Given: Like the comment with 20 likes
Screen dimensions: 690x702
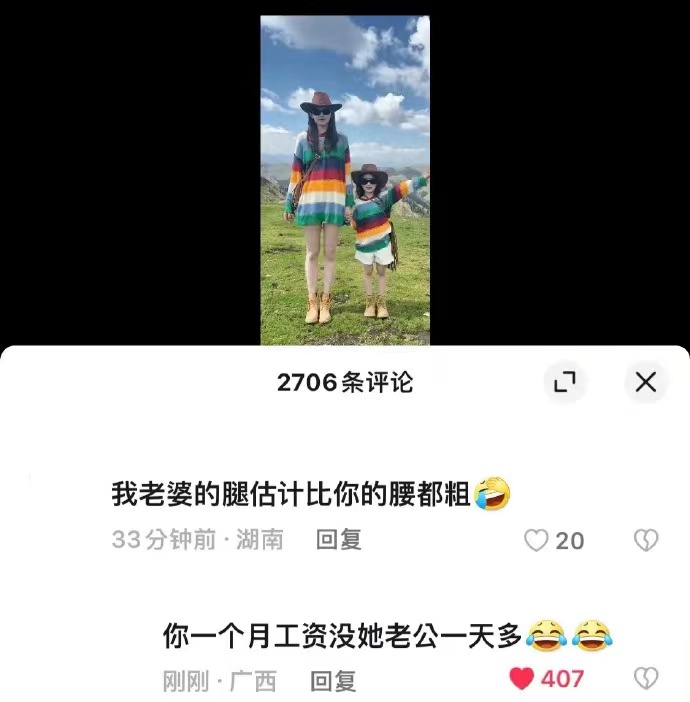Looking at the screenshot, I should 537,541.
